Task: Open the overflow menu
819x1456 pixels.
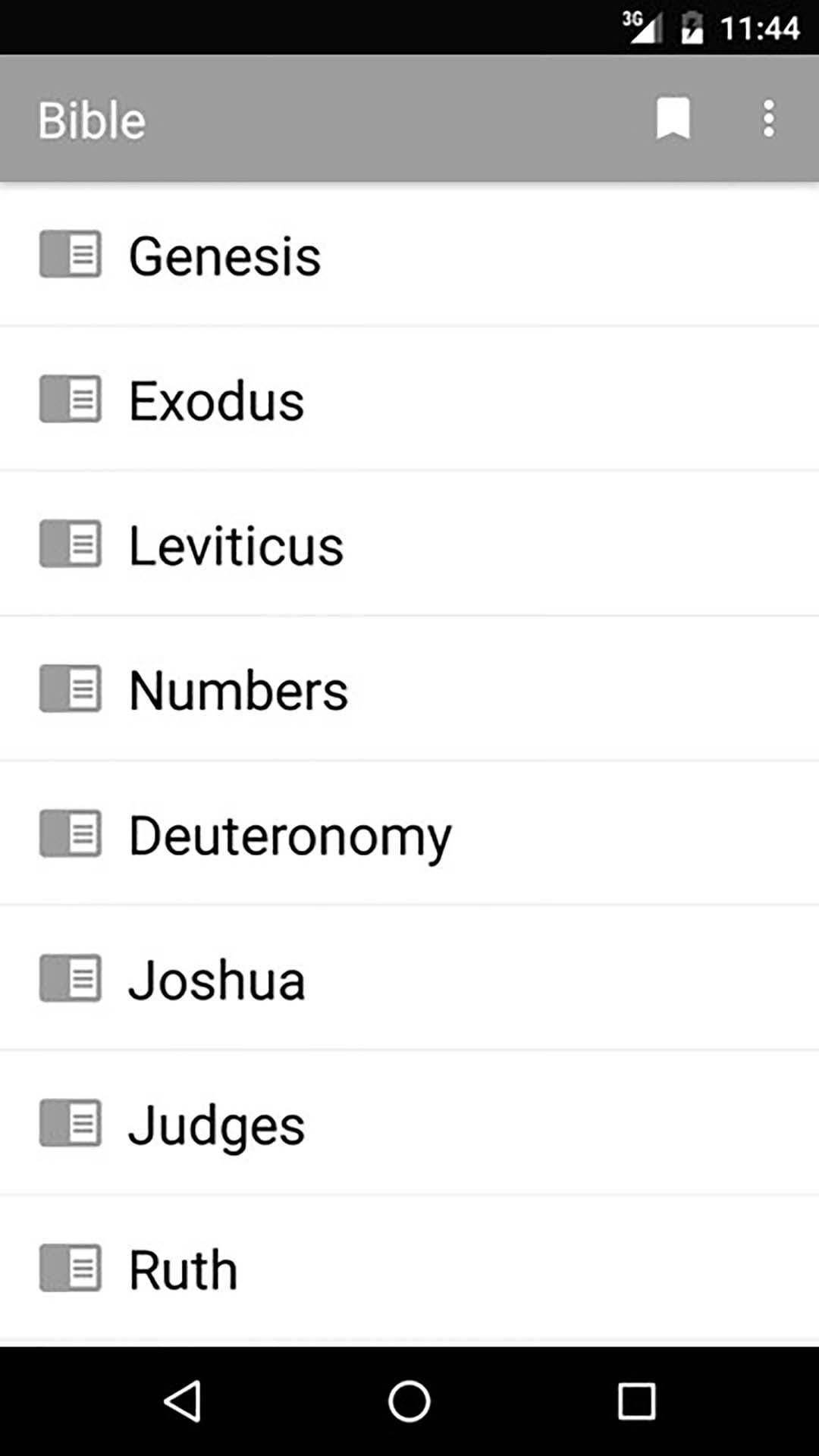Action: pyautogui.click(x=768, y=118)
